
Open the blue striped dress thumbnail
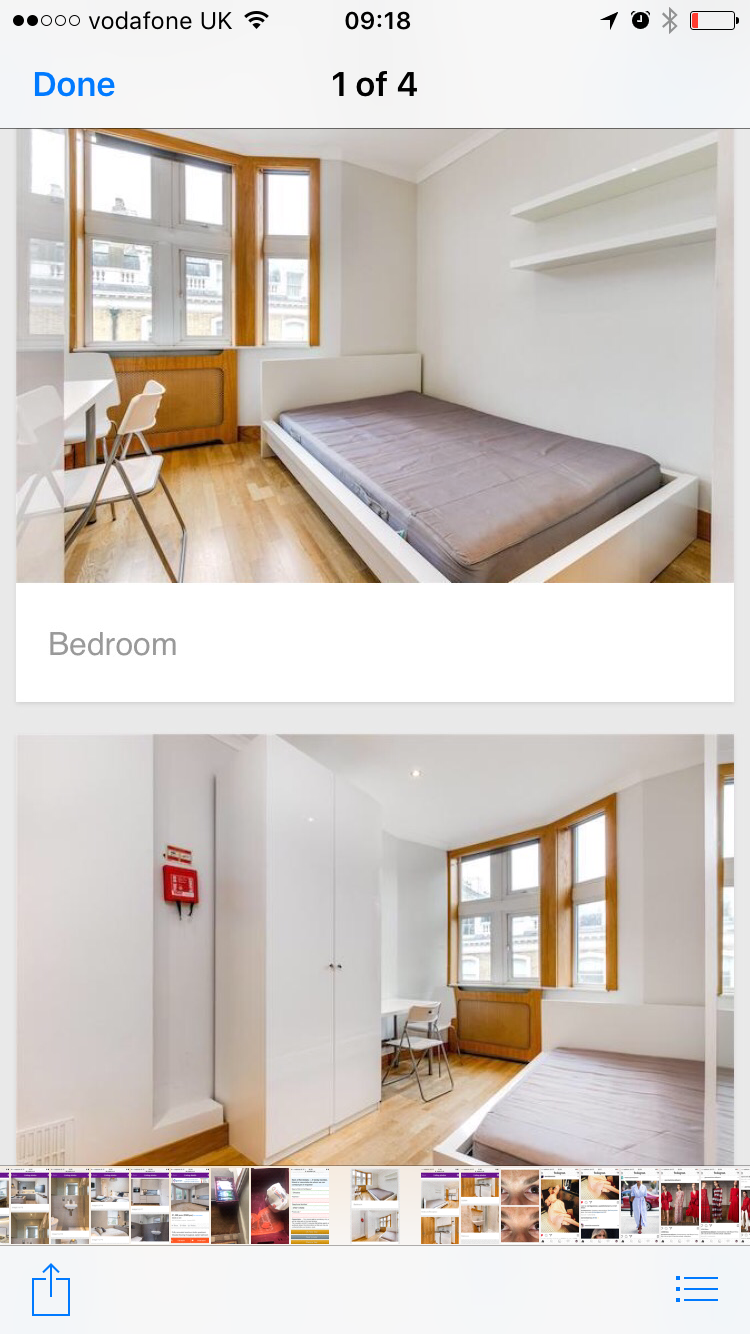pos(639,1206)
